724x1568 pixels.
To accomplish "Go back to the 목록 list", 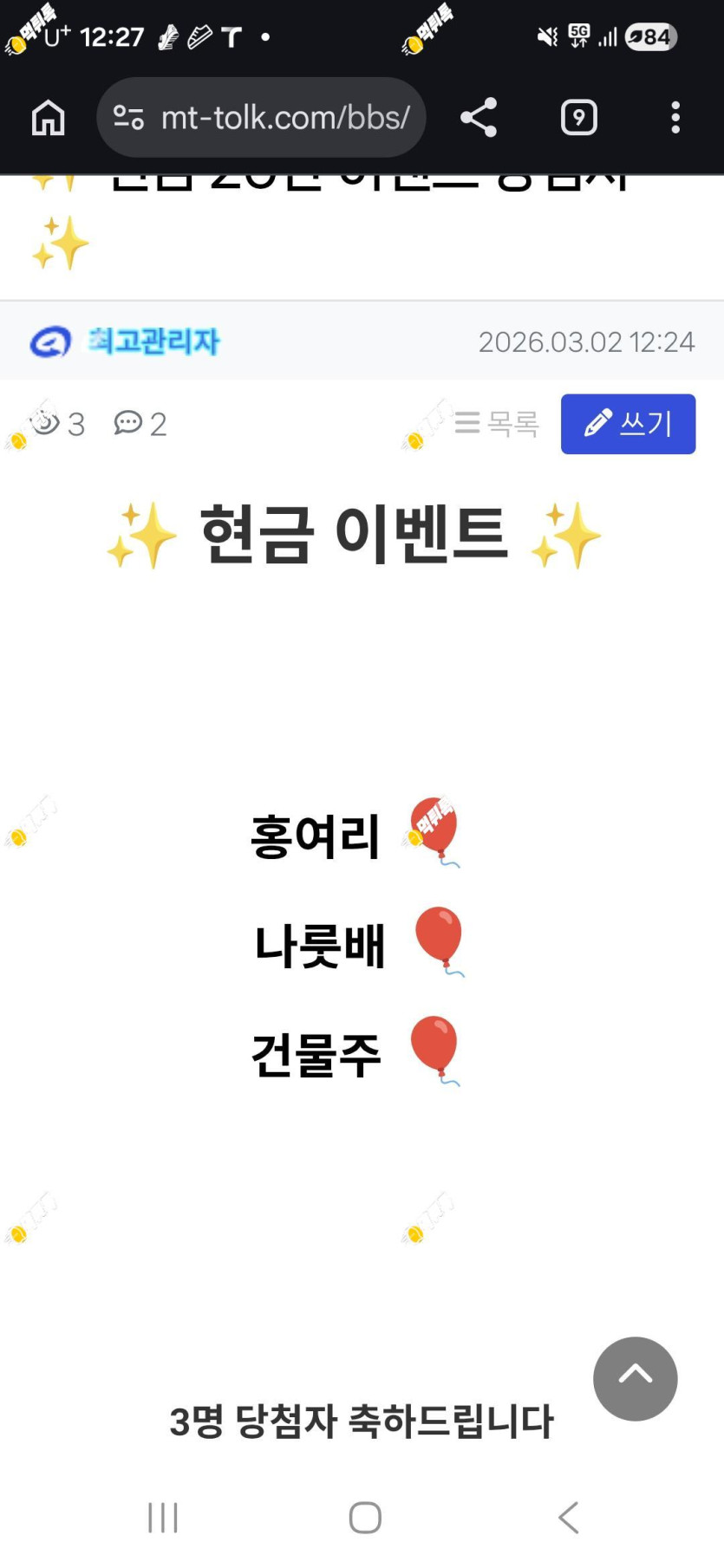I will click(x=497, y=424).
